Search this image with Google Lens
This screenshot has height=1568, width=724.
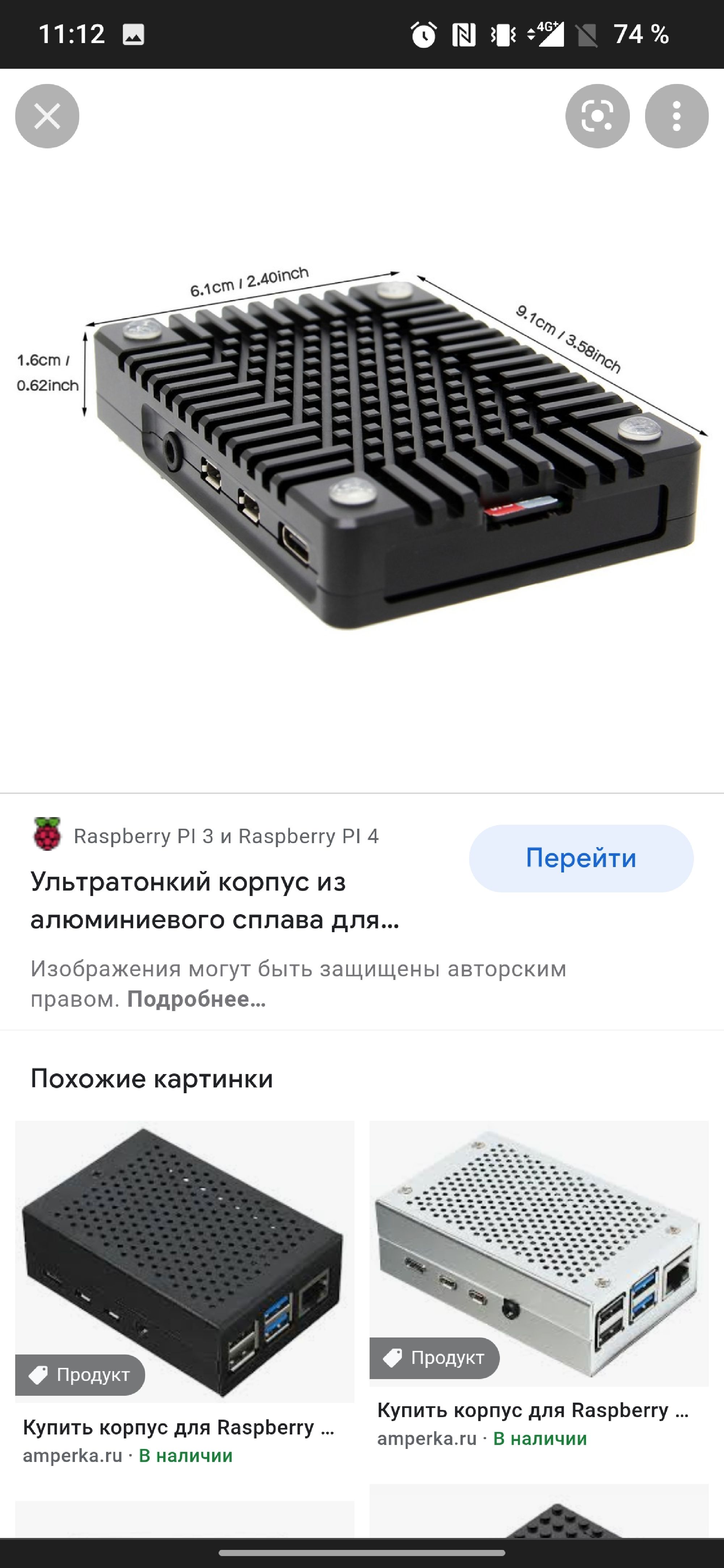597,116
